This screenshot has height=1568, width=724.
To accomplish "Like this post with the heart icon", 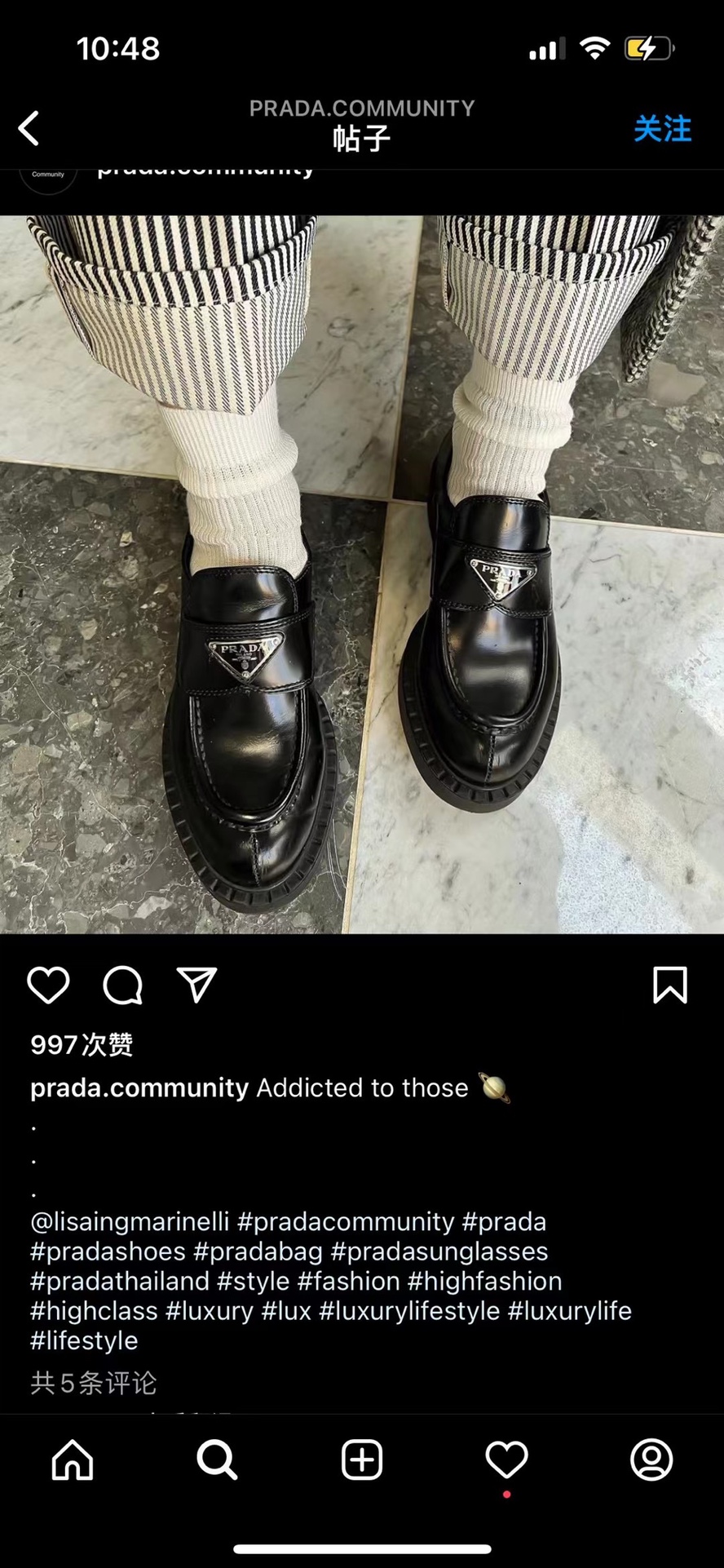I will tap(49, 985).
